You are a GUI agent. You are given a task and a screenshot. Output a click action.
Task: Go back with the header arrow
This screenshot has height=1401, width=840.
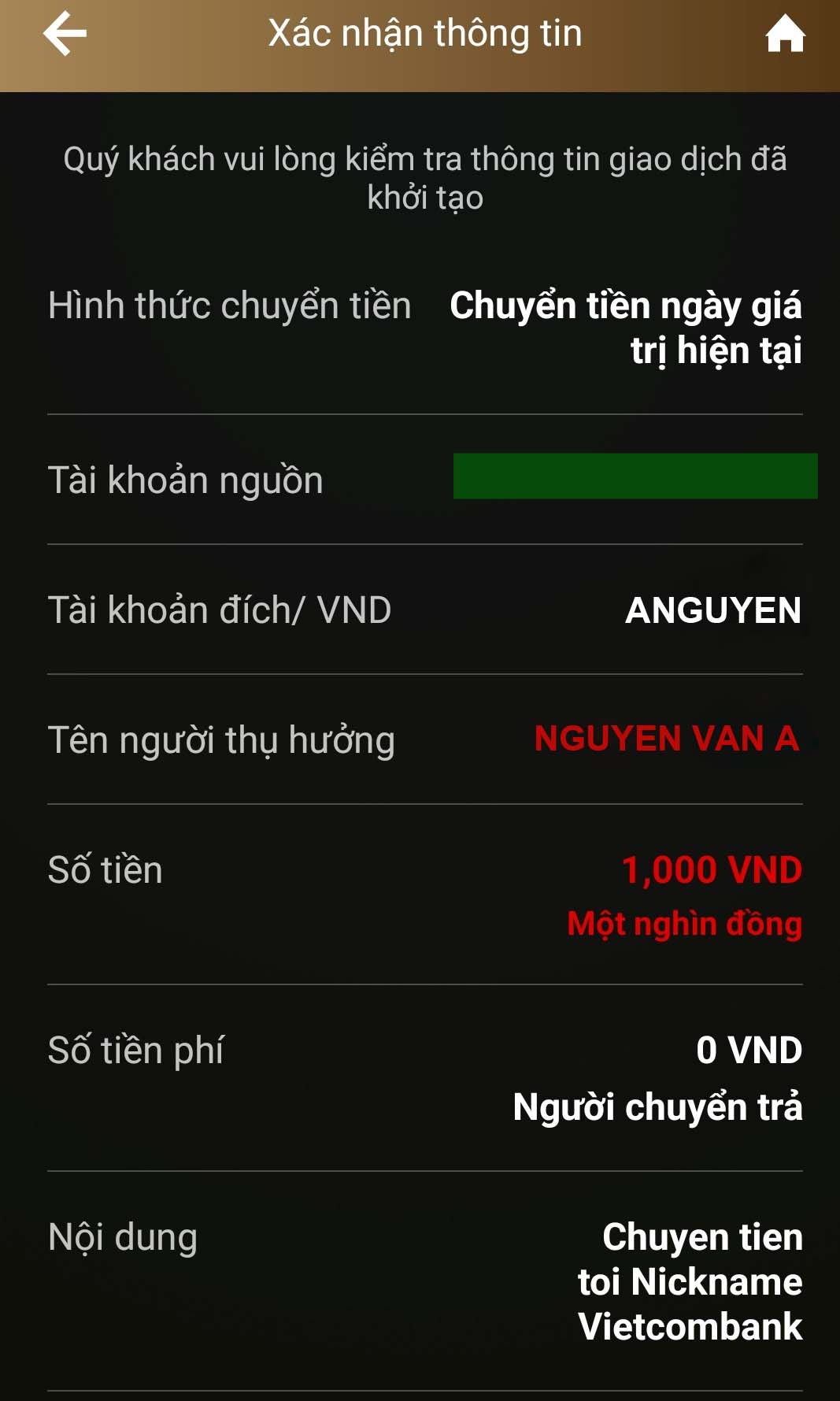(65, 34)
